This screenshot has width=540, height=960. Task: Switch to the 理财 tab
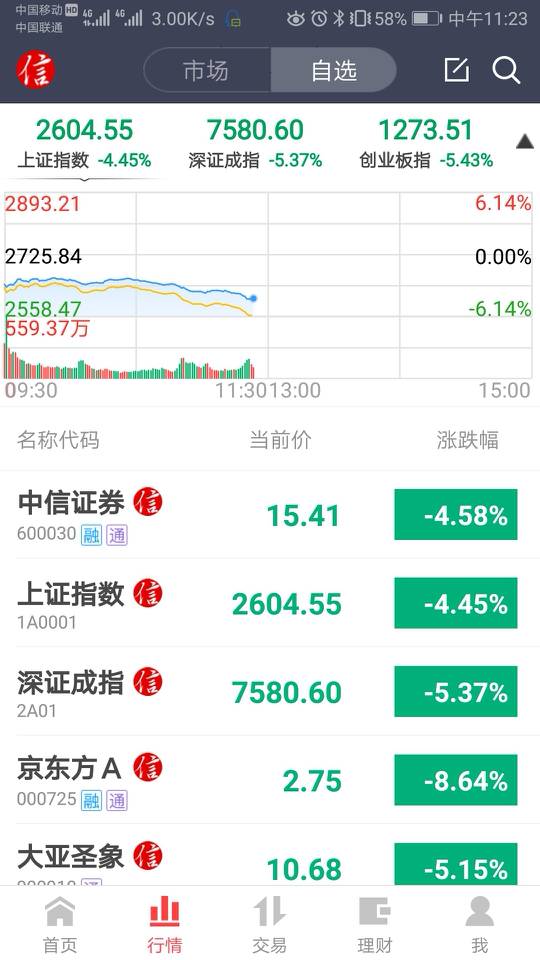click(375, 924)
